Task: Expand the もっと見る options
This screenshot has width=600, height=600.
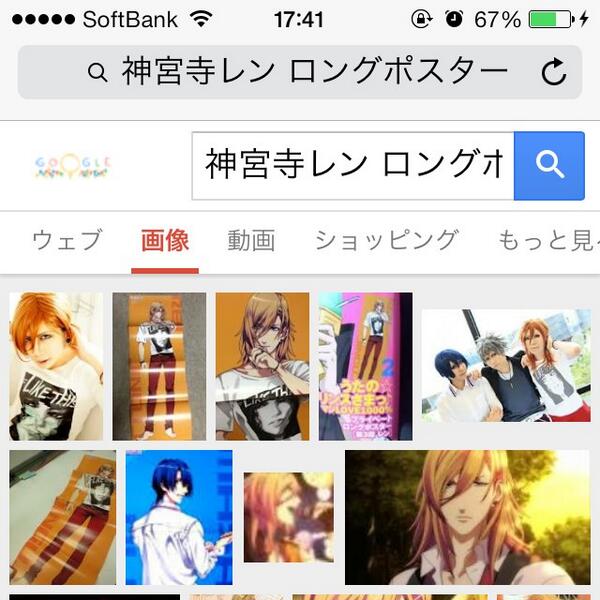Action: pos(548,240)
